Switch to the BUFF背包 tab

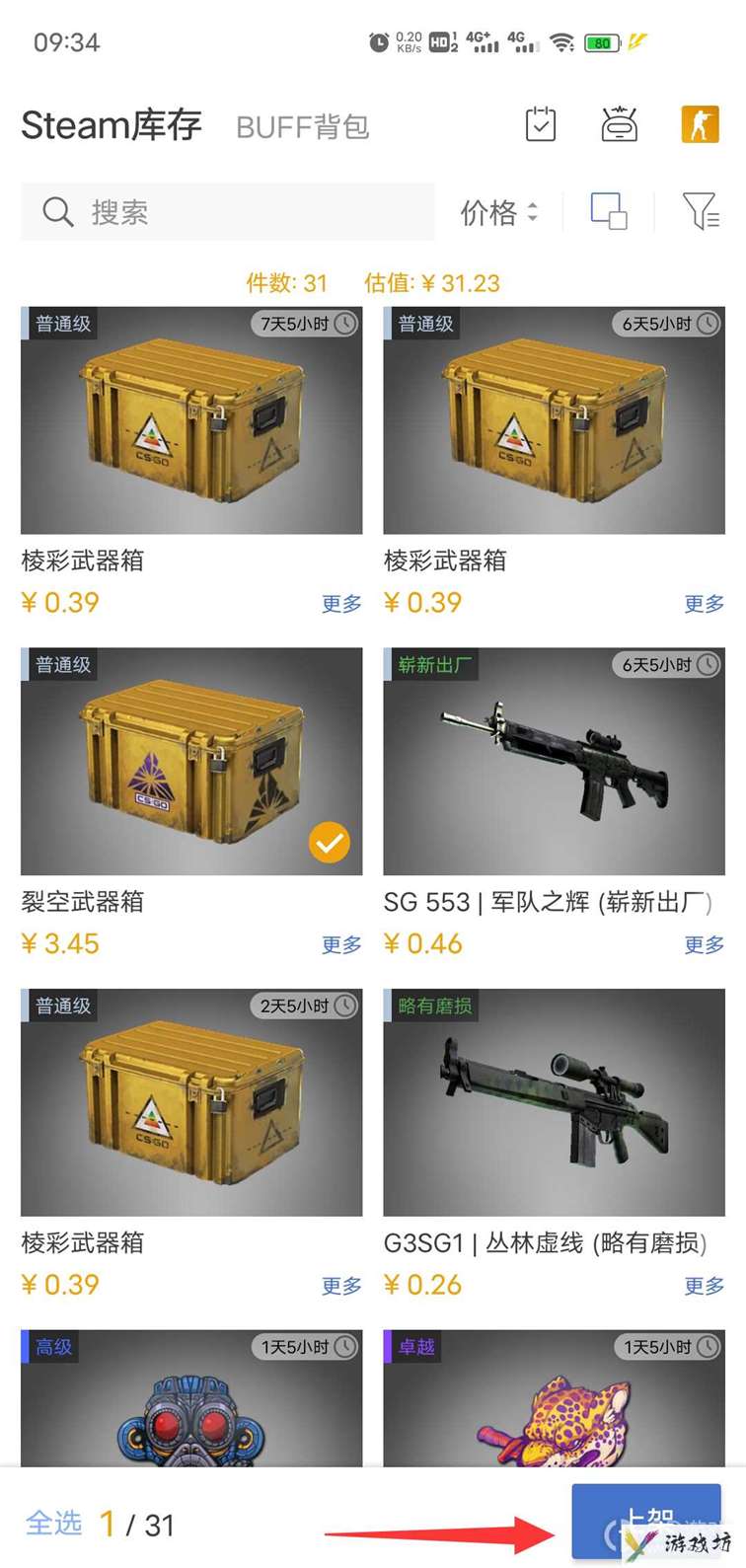coord(303,126)
